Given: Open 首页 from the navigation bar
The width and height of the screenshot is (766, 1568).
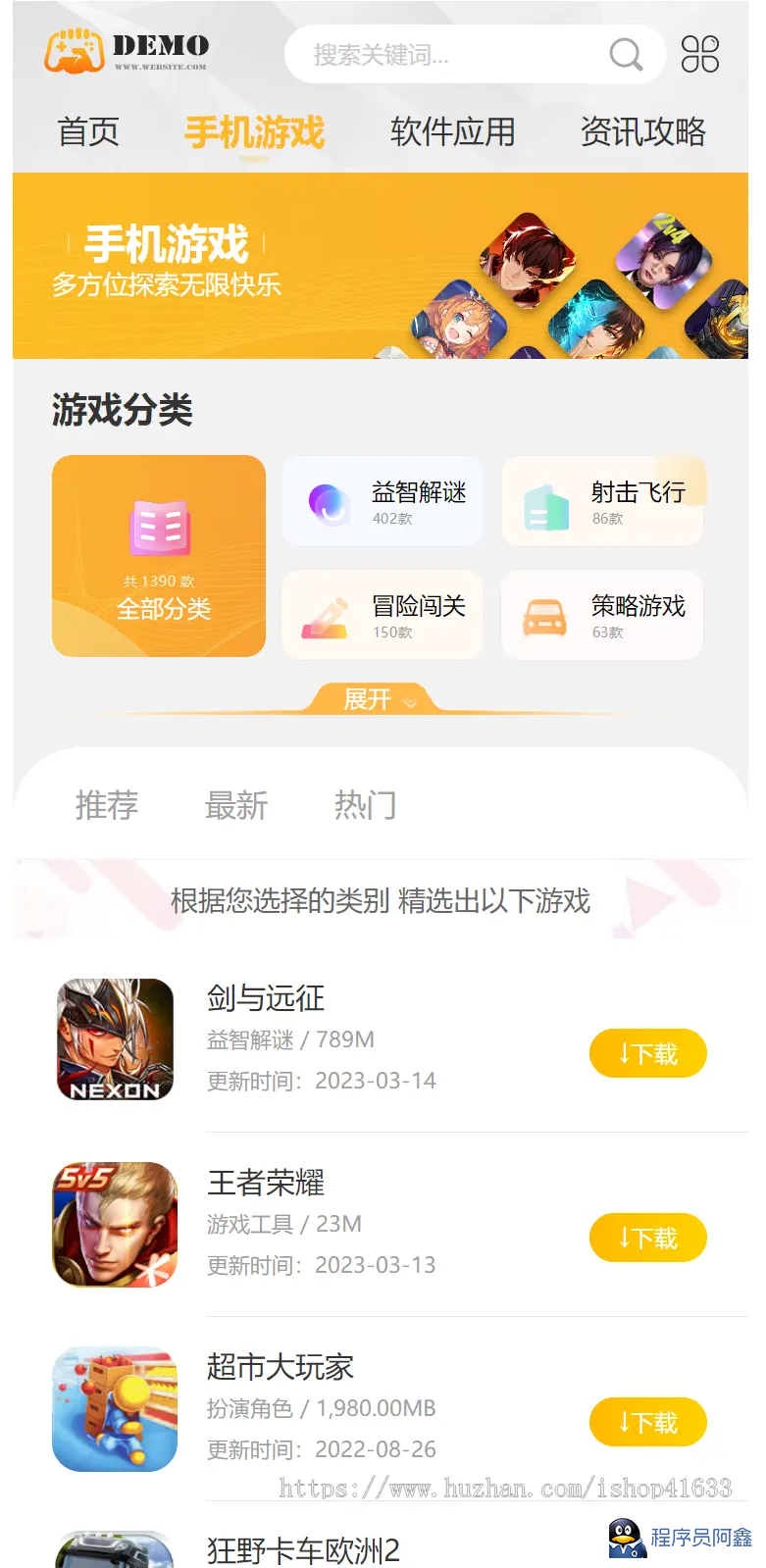Looking at the screenshot, I should [x=90, y=130].
